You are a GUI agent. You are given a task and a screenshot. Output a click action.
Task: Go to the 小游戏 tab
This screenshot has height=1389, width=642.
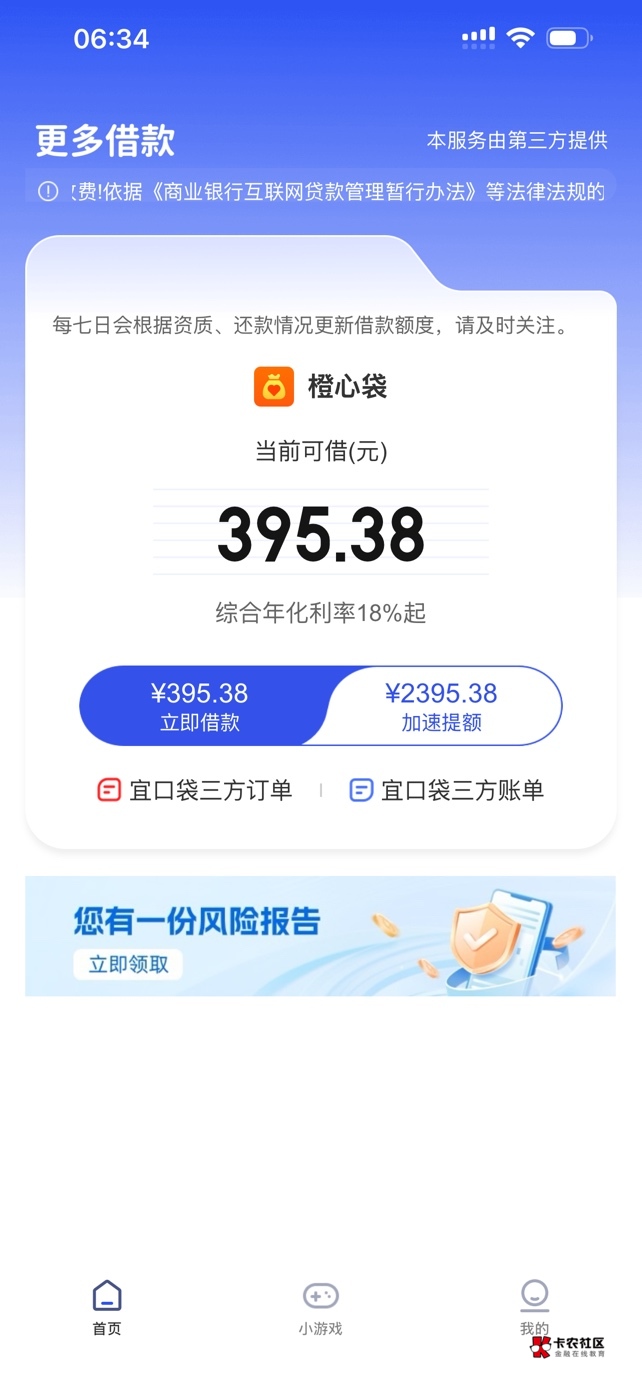point(320,1307)
